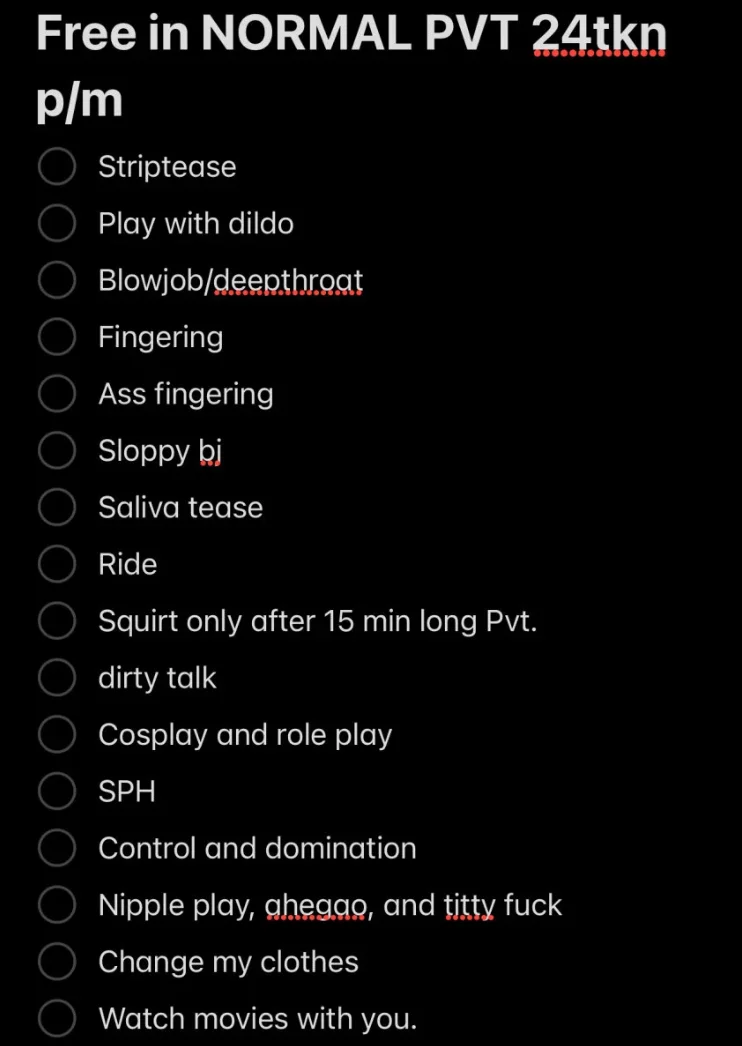Mark the SPH item complete
The height and width of the screenshot is (1046, 742).
pyautogui.click(x=57, y=792)
